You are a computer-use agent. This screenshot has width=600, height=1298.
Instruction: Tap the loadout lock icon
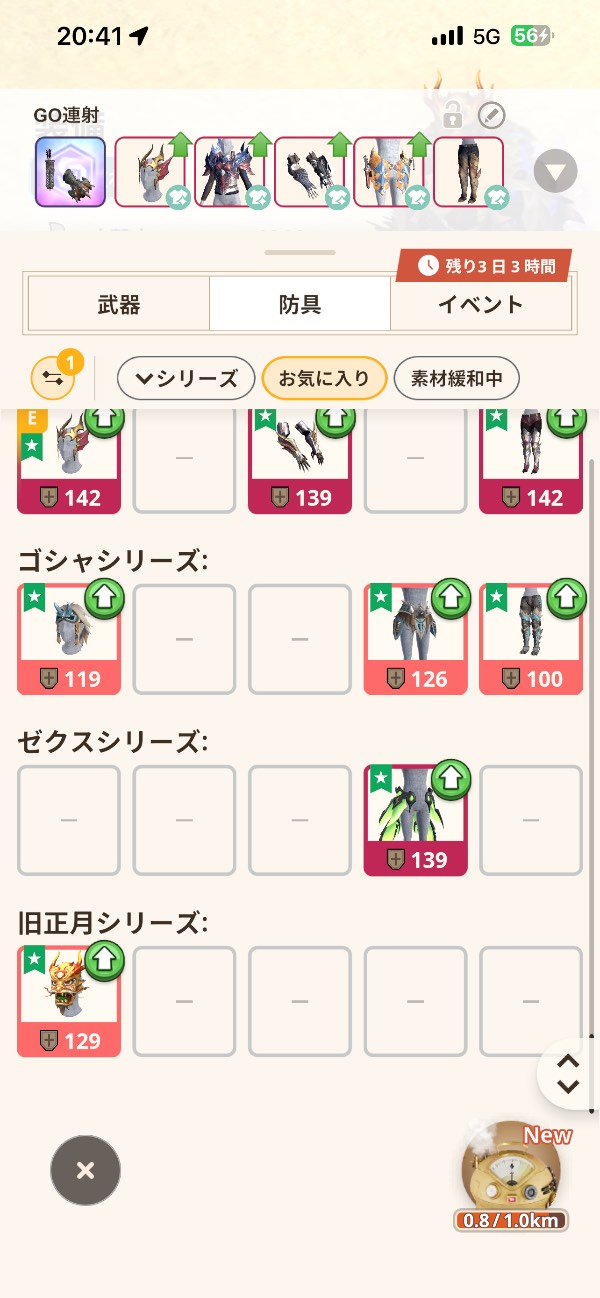[x=452, y=118]
